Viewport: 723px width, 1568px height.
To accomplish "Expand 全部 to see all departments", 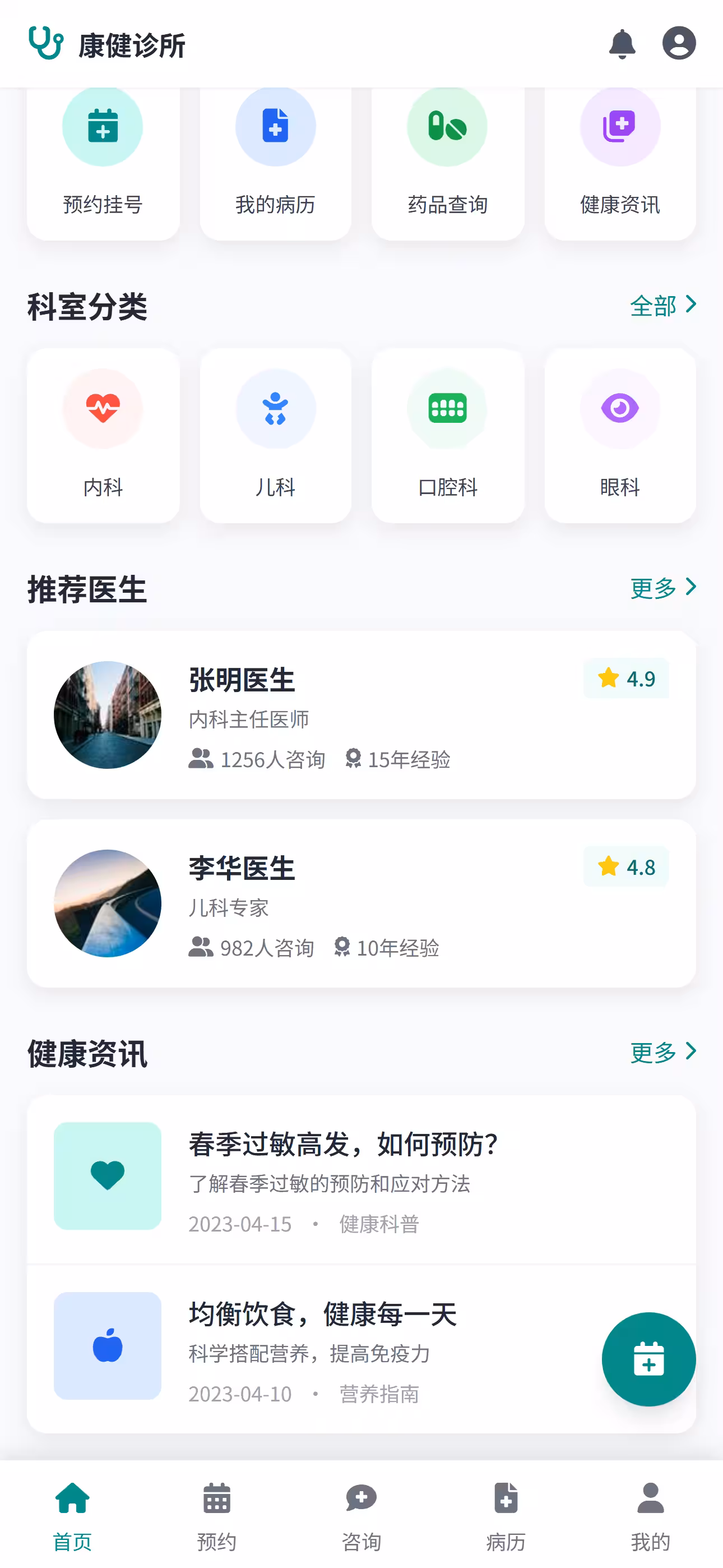I will [x=664, y=306].
